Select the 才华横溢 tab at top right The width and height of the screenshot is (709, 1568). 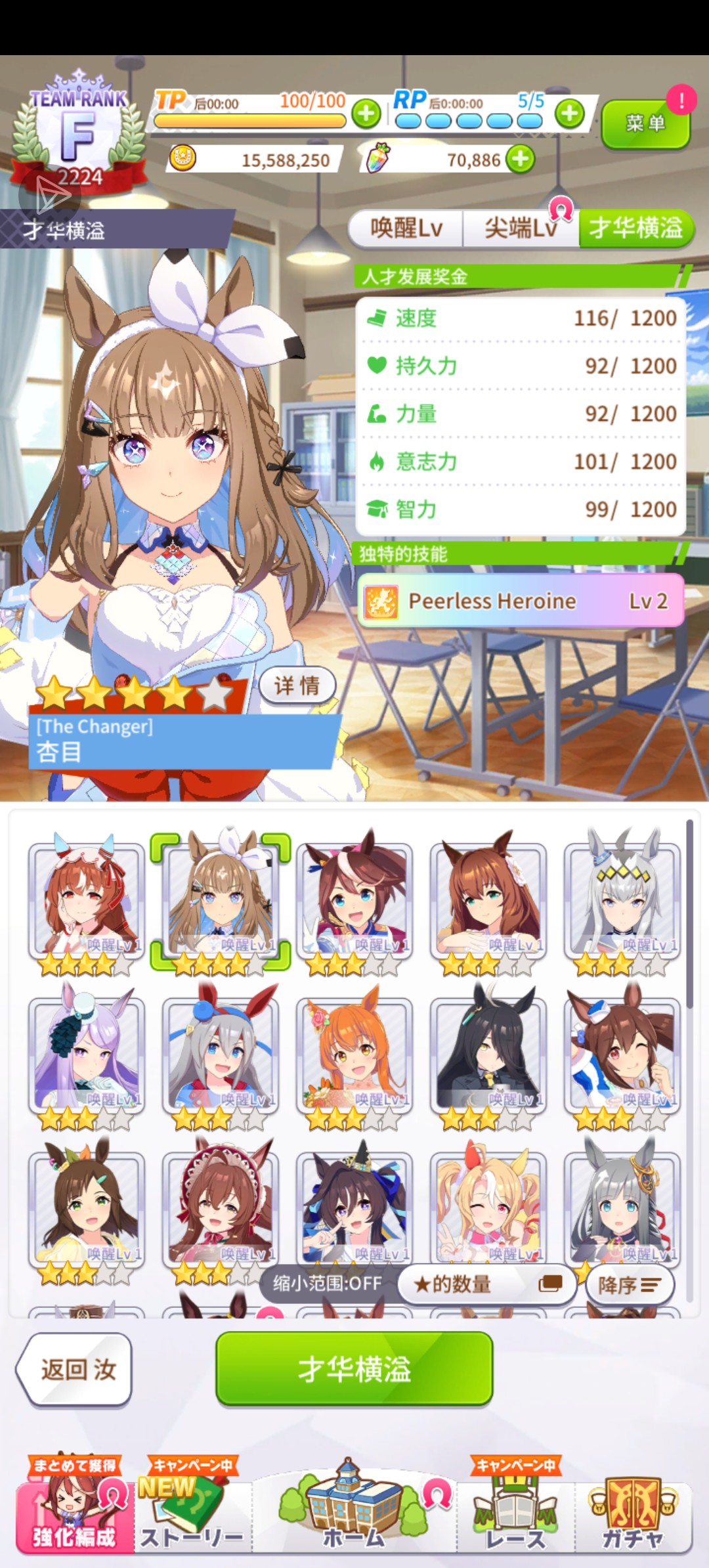[x=635, y=229]
